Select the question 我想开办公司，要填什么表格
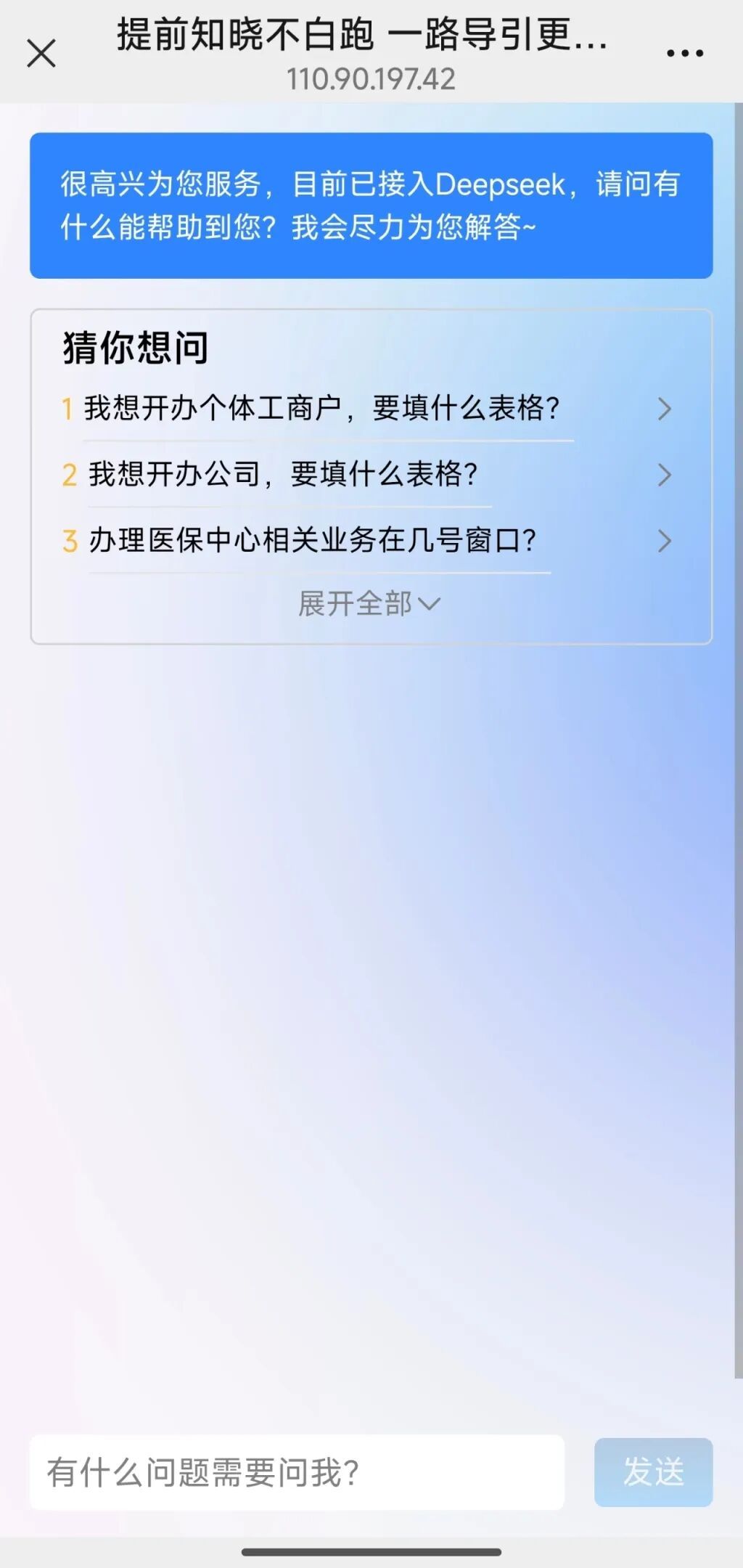This screenshot has height=1568, width=743. click(283, 474)
